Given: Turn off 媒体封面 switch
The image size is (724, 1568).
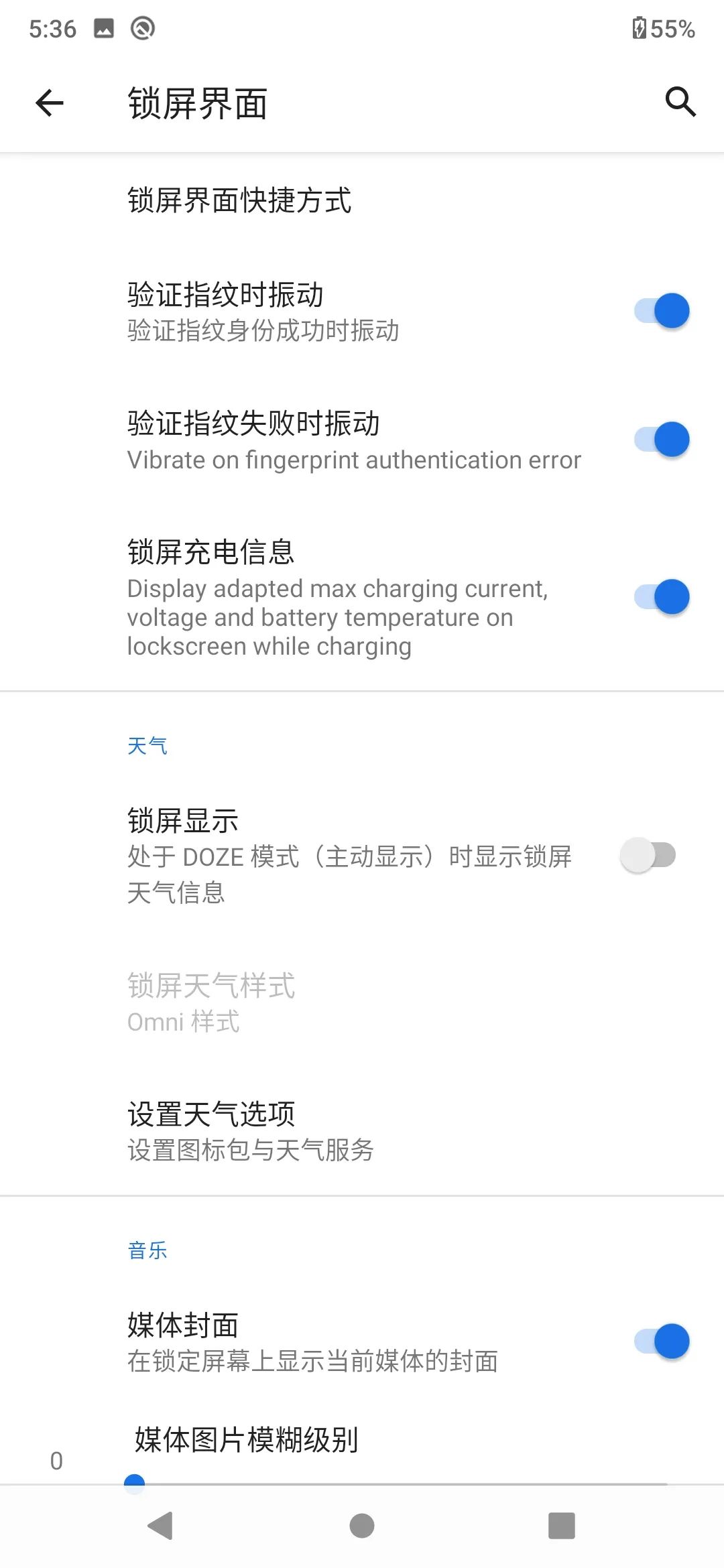Looking at the screenshot, I should 662,1342.
